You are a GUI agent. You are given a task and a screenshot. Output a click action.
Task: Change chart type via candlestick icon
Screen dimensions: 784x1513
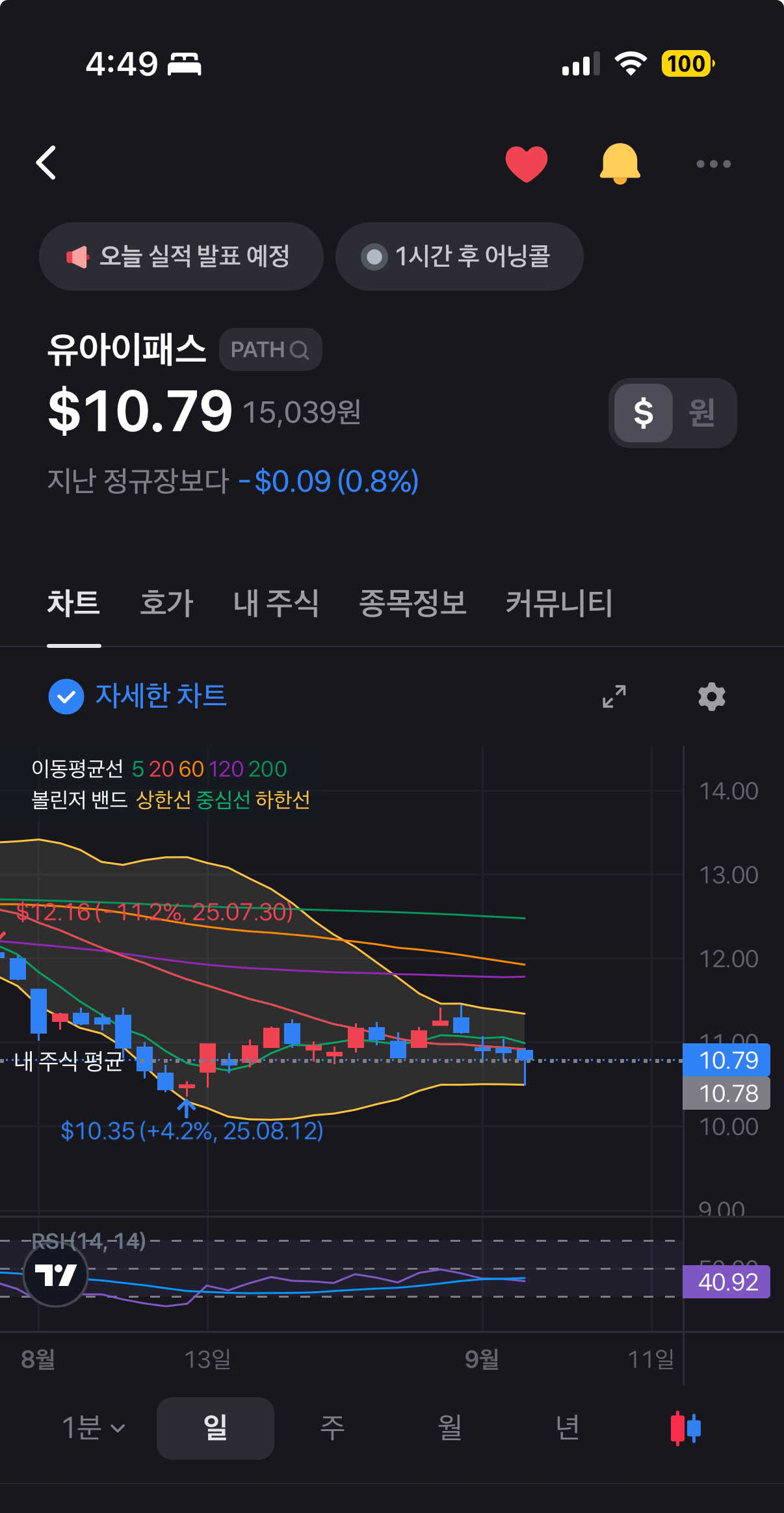685,1428
